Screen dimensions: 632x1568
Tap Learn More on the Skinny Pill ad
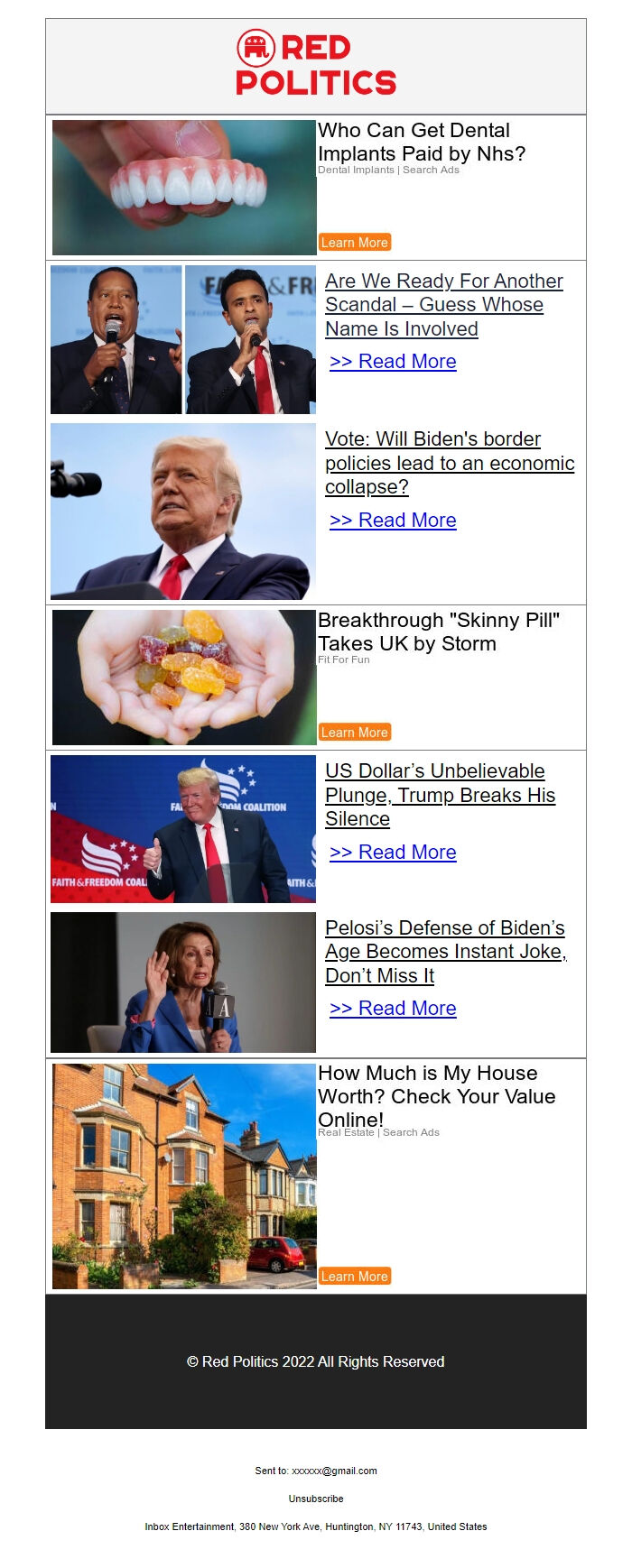click(355, 733)
